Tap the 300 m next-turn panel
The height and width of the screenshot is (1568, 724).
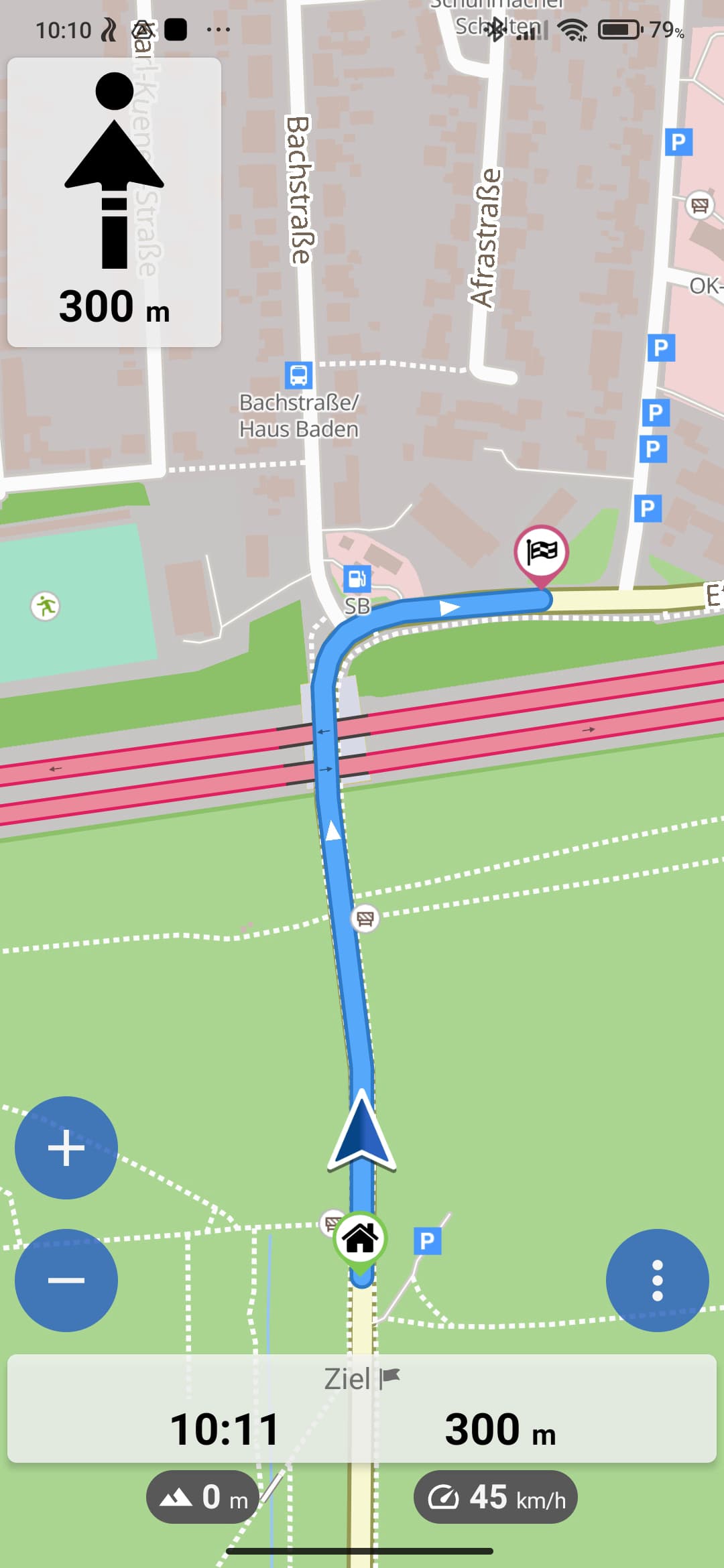coord(115,202)
